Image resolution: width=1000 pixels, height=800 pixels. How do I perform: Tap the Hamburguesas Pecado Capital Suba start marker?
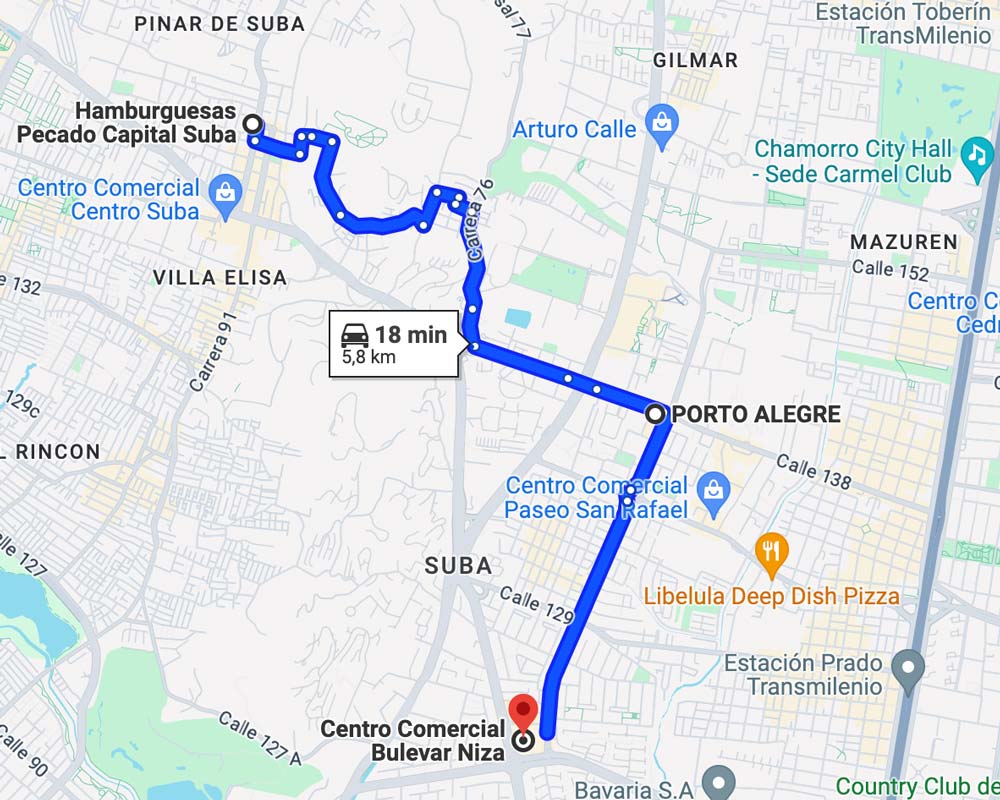(253, 123)
